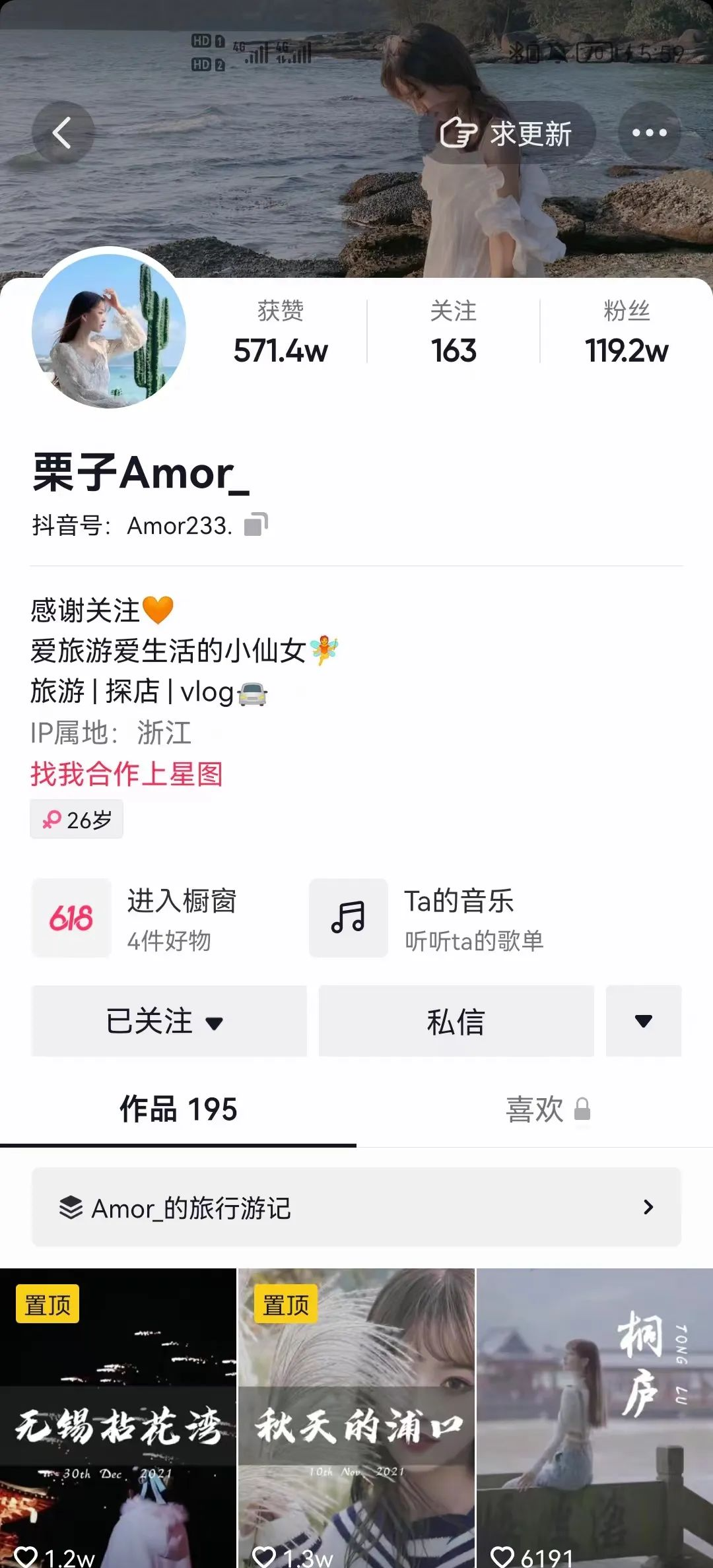
Task: Expand the arrow next to 私信
Action: click(x=643, y=1022)
